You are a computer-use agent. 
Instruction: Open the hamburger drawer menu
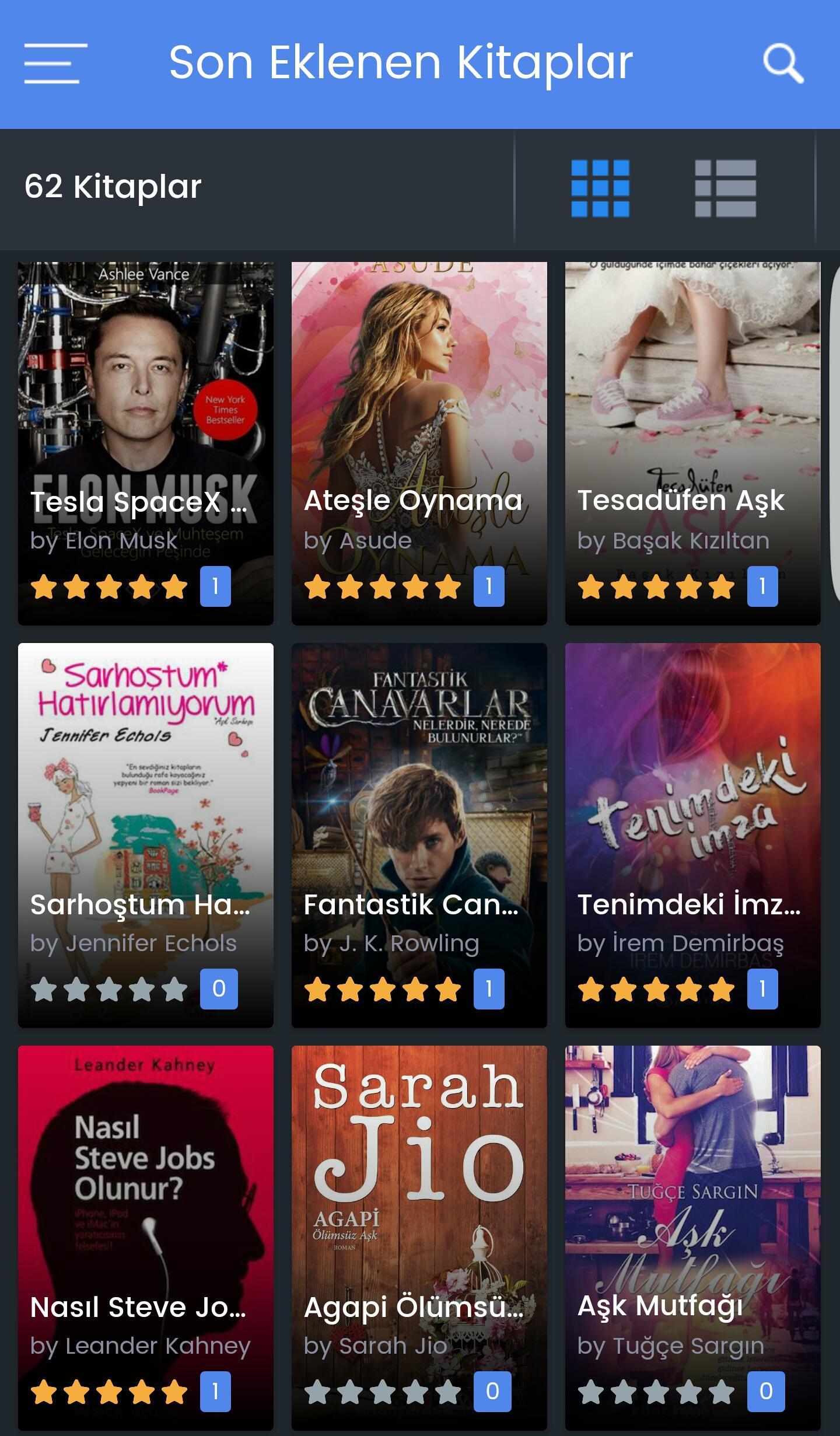point(55,64)
